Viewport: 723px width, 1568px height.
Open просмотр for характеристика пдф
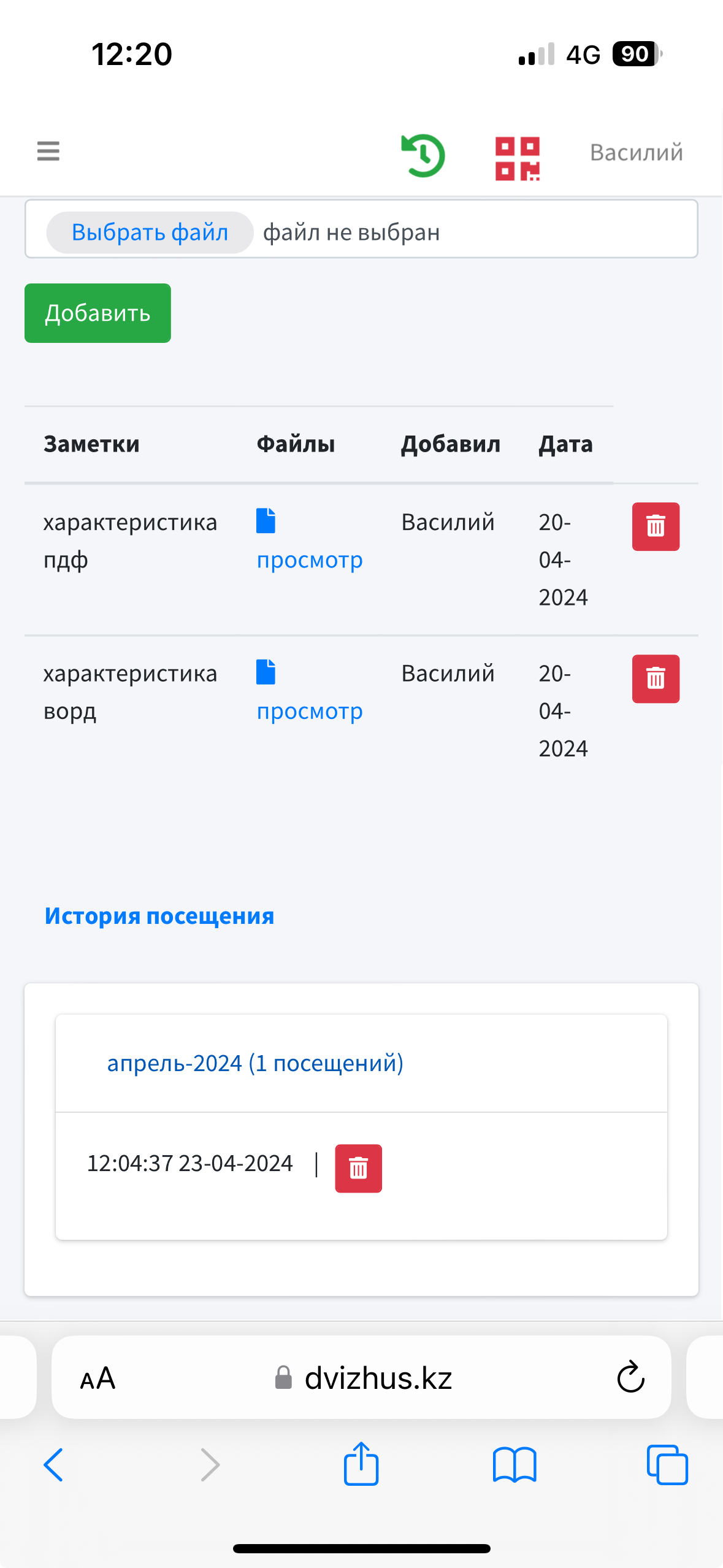click(x=309, y=559)
